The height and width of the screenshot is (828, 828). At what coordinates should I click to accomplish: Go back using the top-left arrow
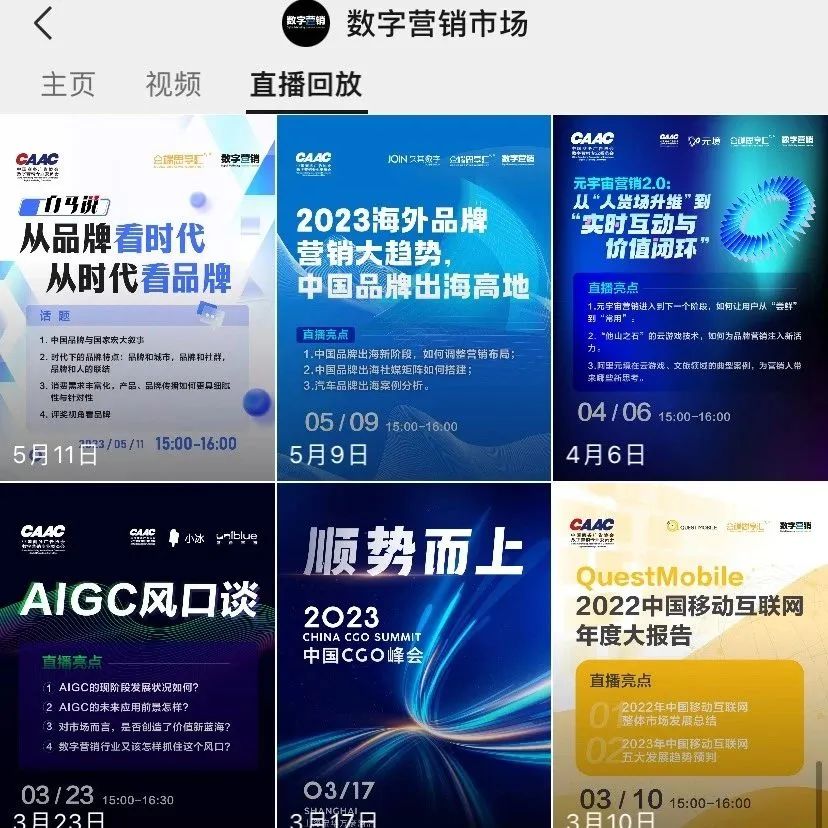point(43,24)
